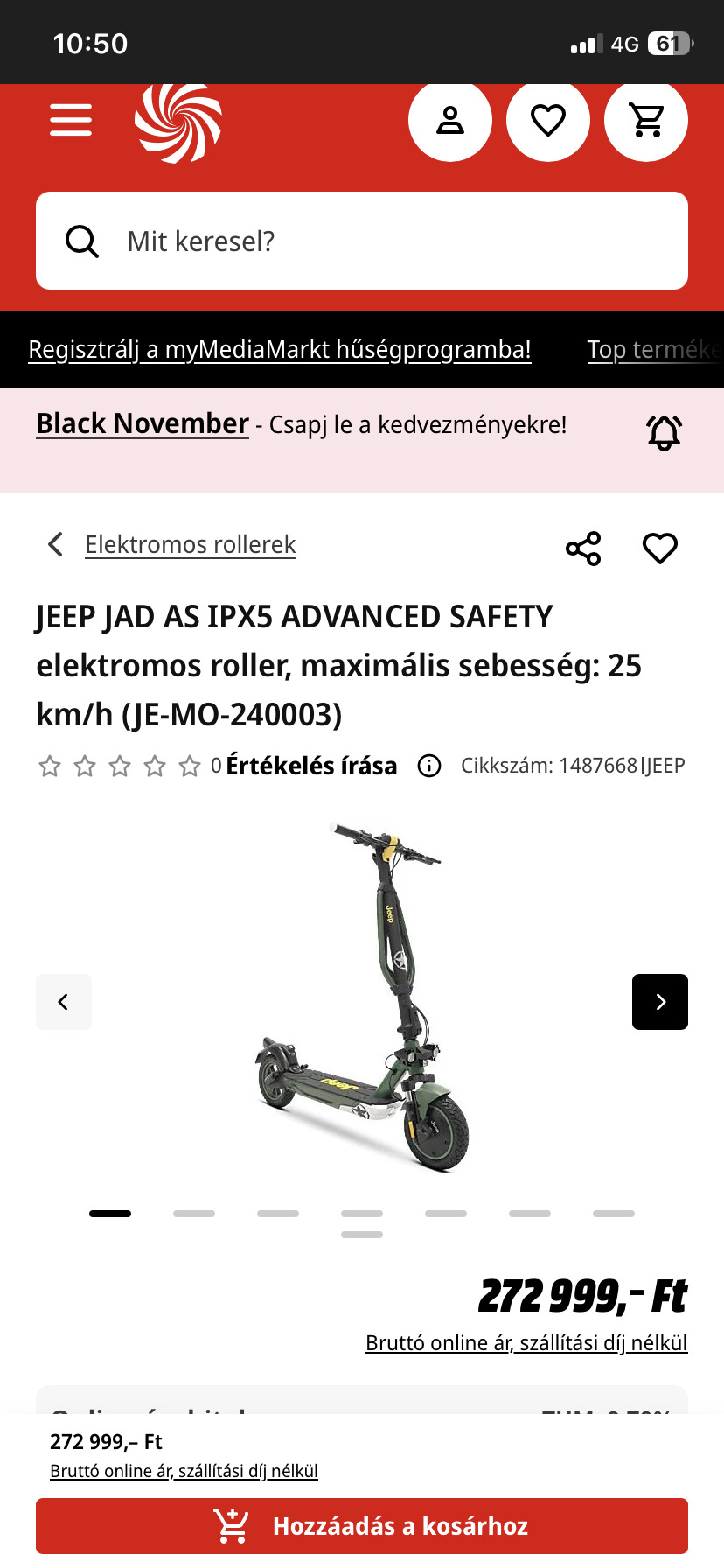Image resolution: width=724 pixels, height=1568 pixels.
Task: Show the previous product image
Action: coord(64,1002)
